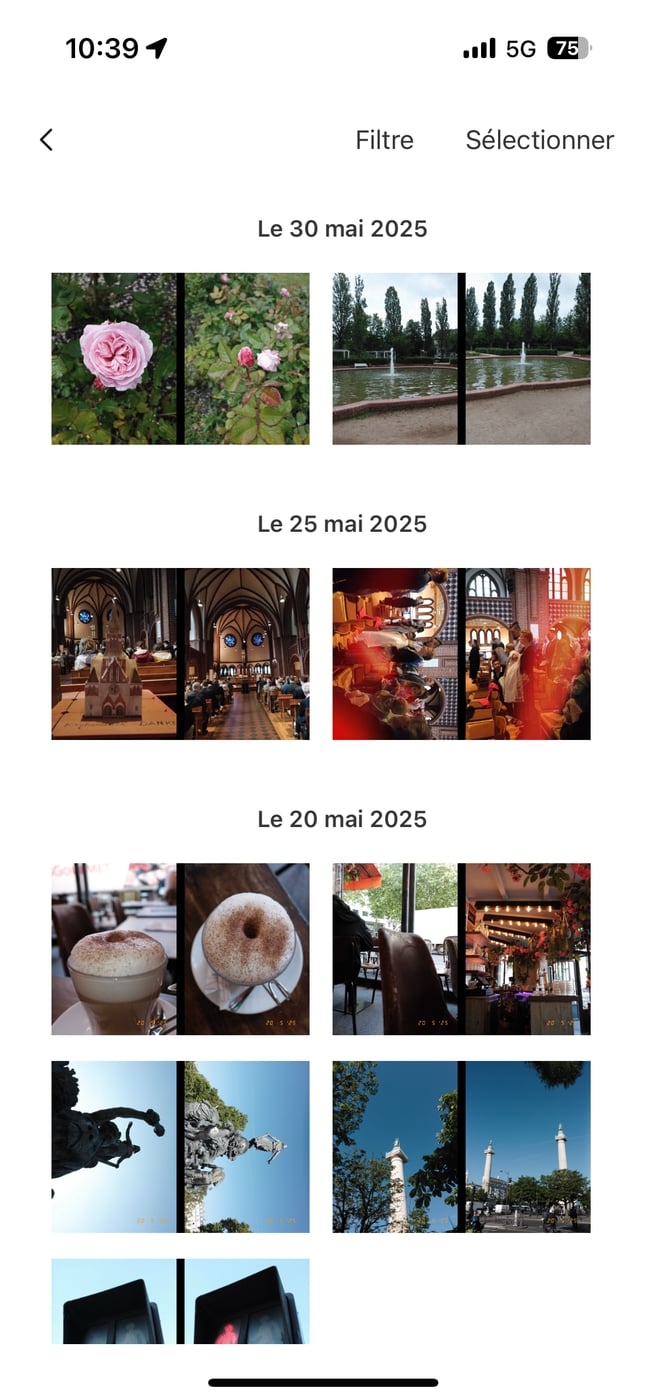Open the cappuccino photo pair
The image size is (646, 1400).
click(181, 949)
